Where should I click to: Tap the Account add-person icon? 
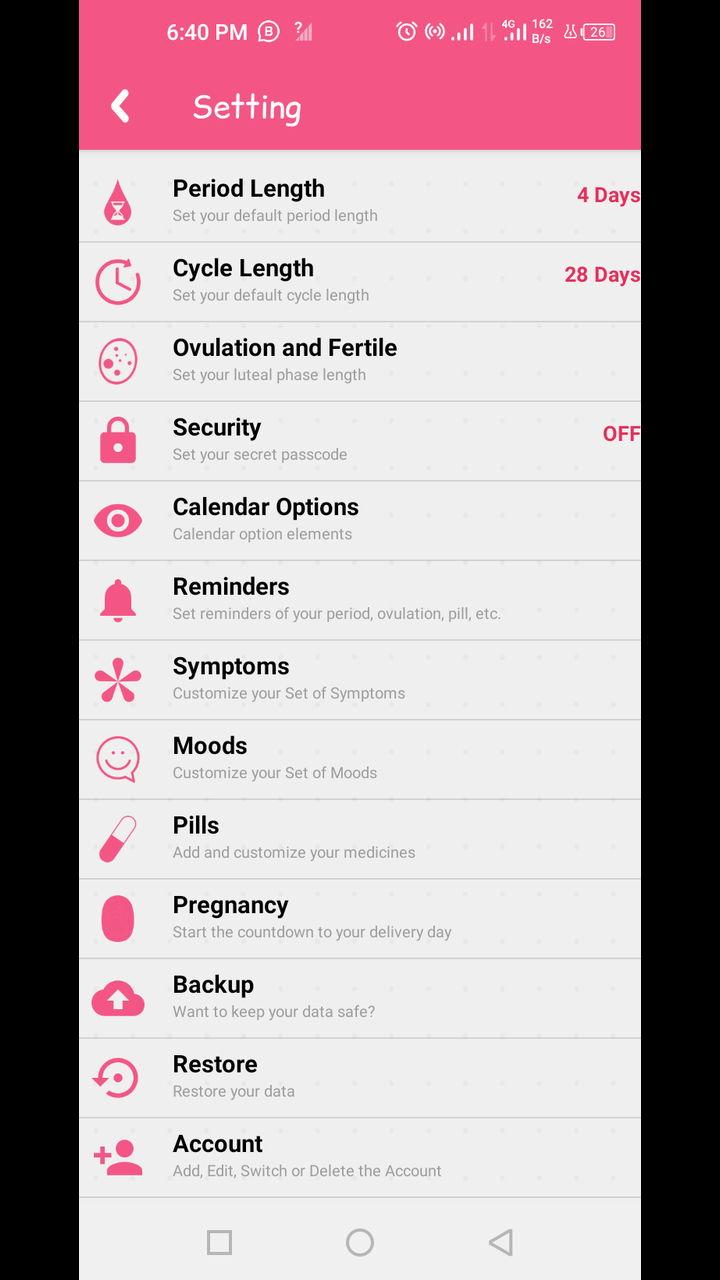tap(118, 1157)
